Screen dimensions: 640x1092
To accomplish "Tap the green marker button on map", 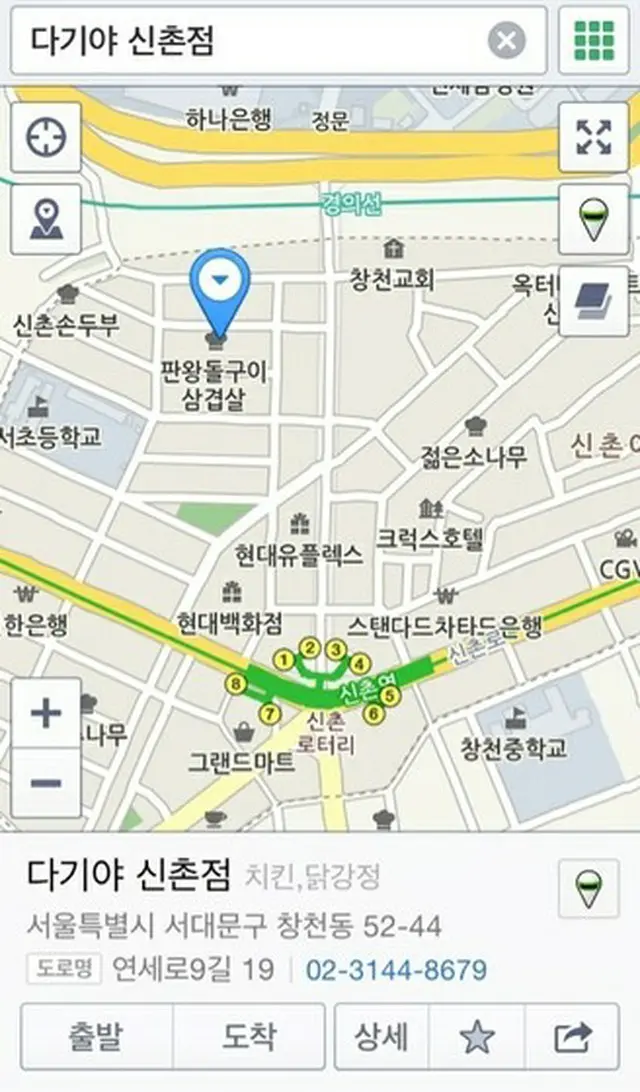I will (x=593, y=218).
